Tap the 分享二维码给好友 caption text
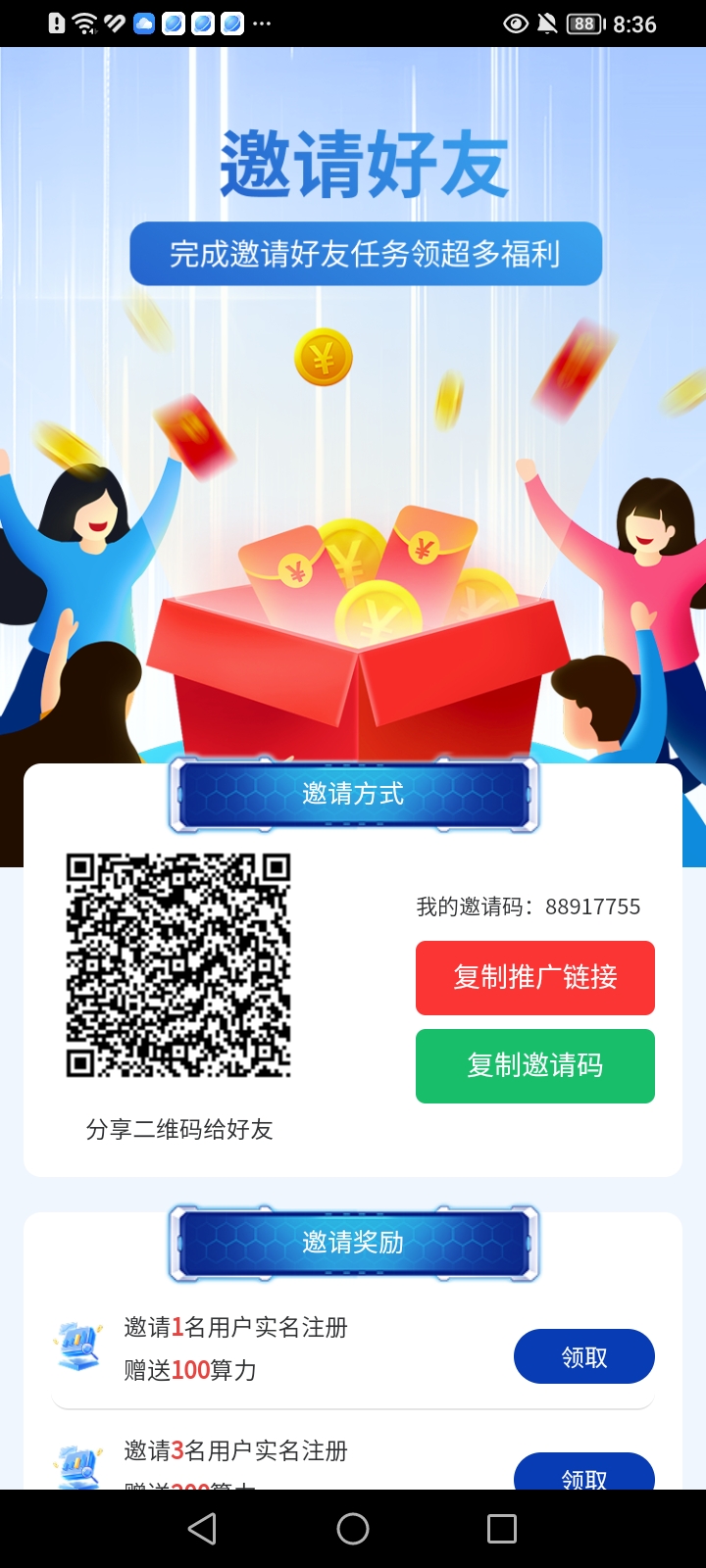Image resolution: width=706 pixels, height=1568 pixels. pyautogui.click(x=179, y=1130)
